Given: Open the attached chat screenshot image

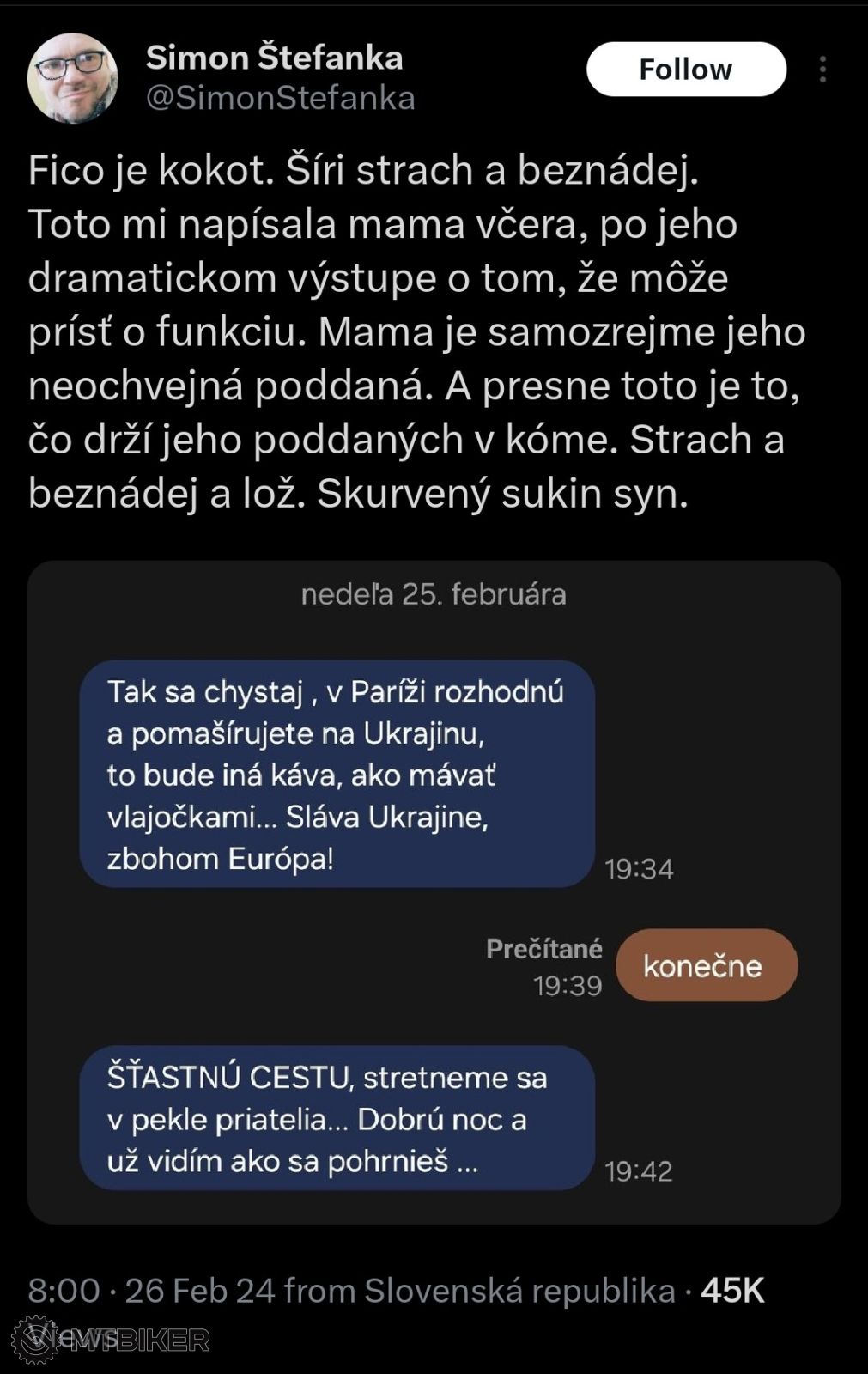Looking at the screenshot, I should pyautogui.click(x=434, y=891).
